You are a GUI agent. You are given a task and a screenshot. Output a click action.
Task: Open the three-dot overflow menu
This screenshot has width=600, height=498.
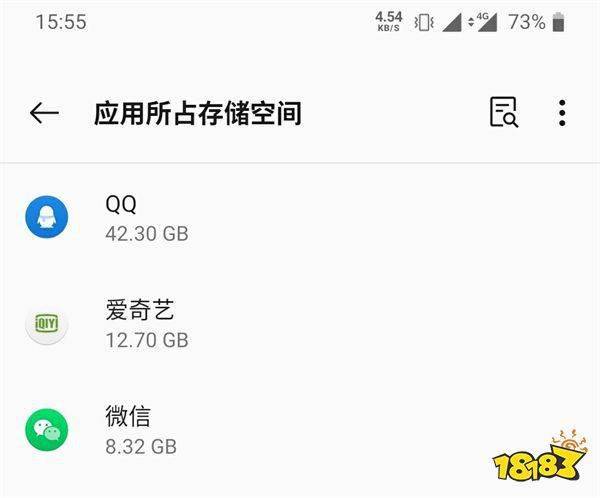[x=562, y=113]
